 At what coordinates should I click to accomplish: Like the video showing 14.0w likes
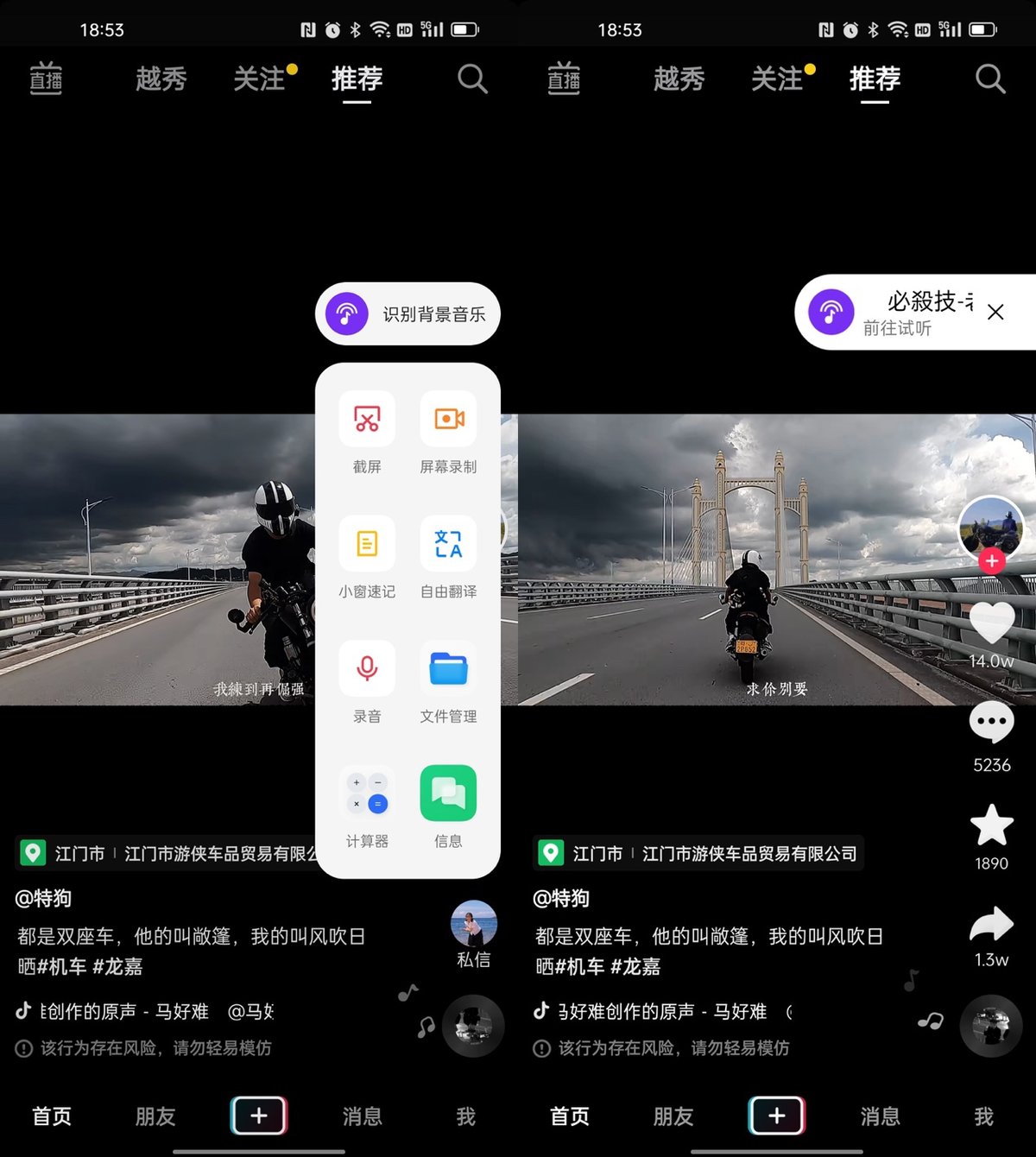click(991, 623)
